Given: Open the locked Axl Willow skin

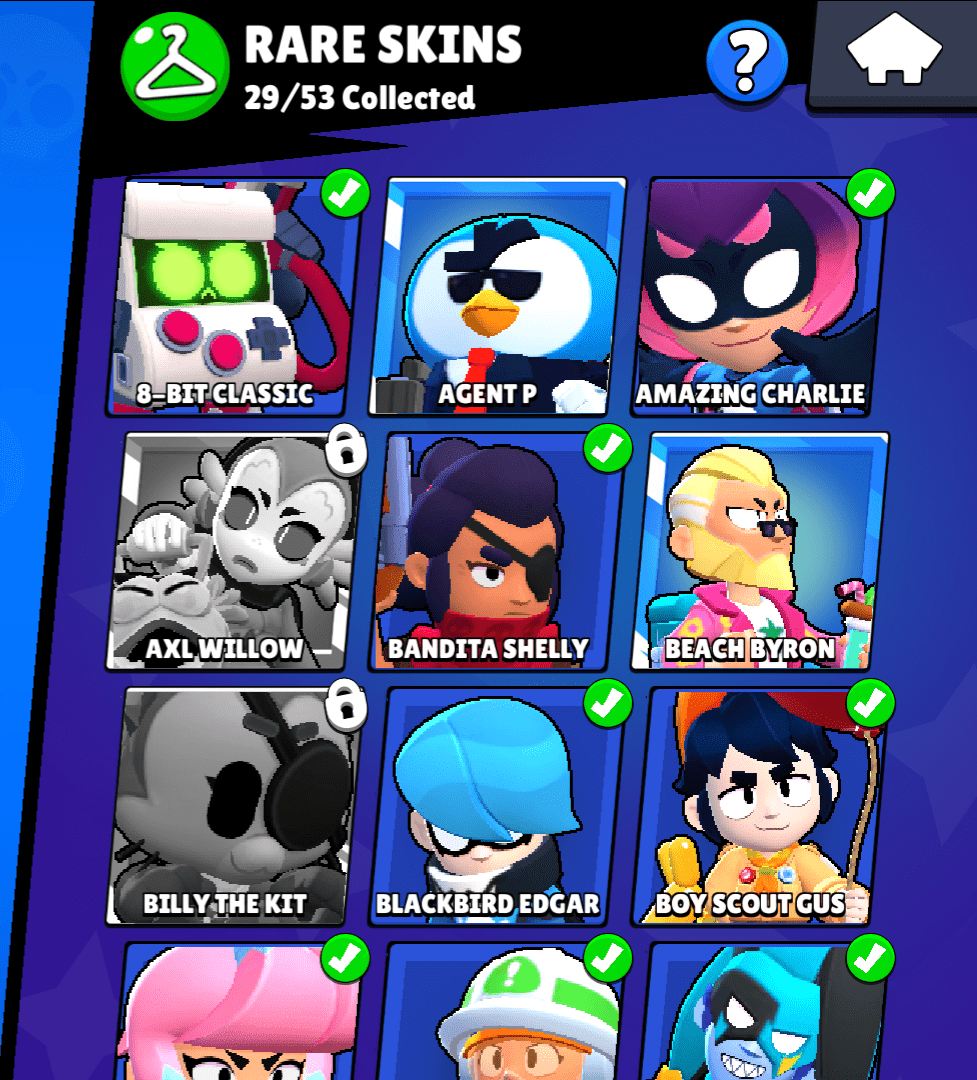Looking at the screenshot, I should 233,552.
